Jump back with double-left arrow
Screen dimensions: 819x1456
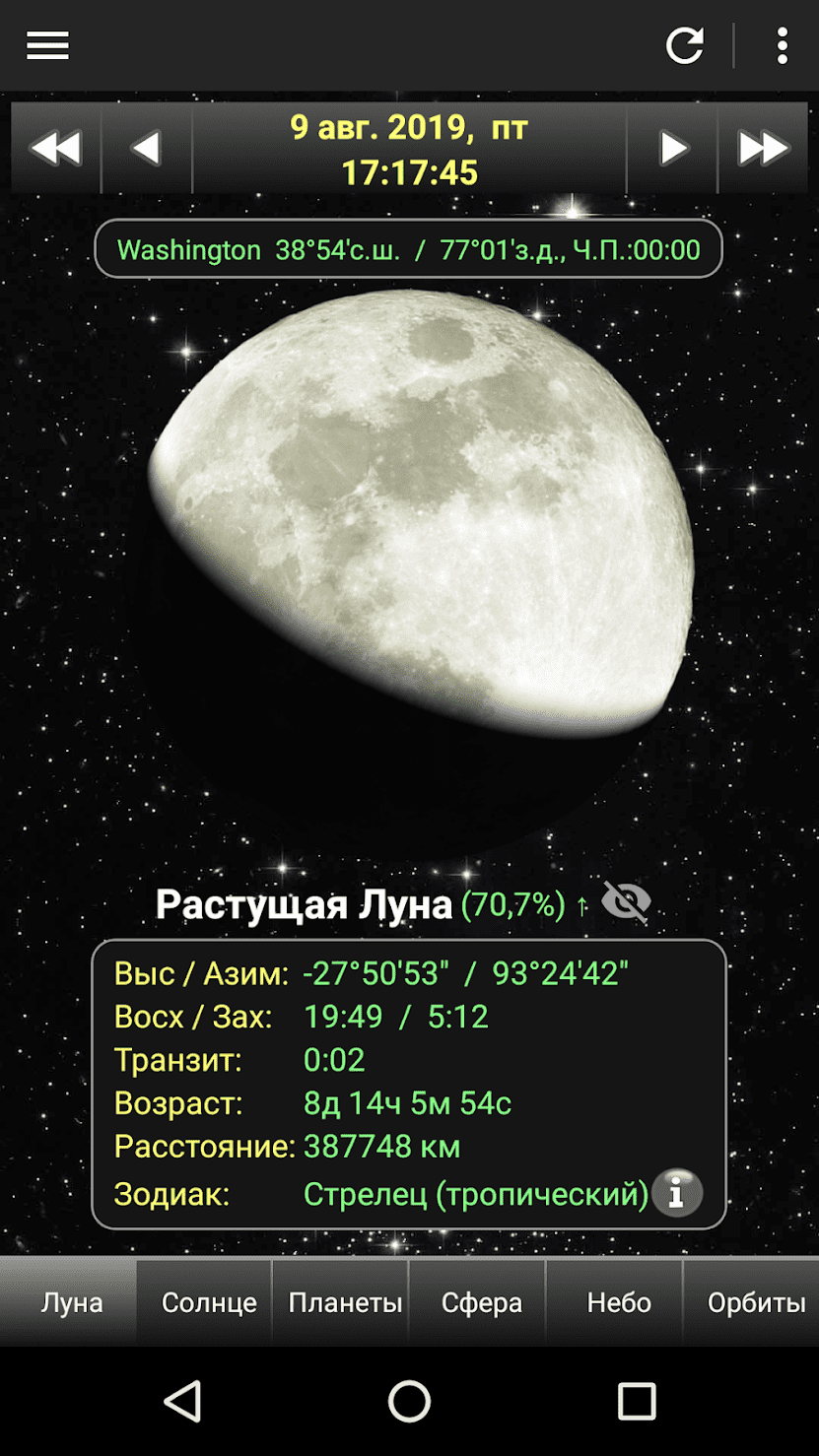point(55,149)
